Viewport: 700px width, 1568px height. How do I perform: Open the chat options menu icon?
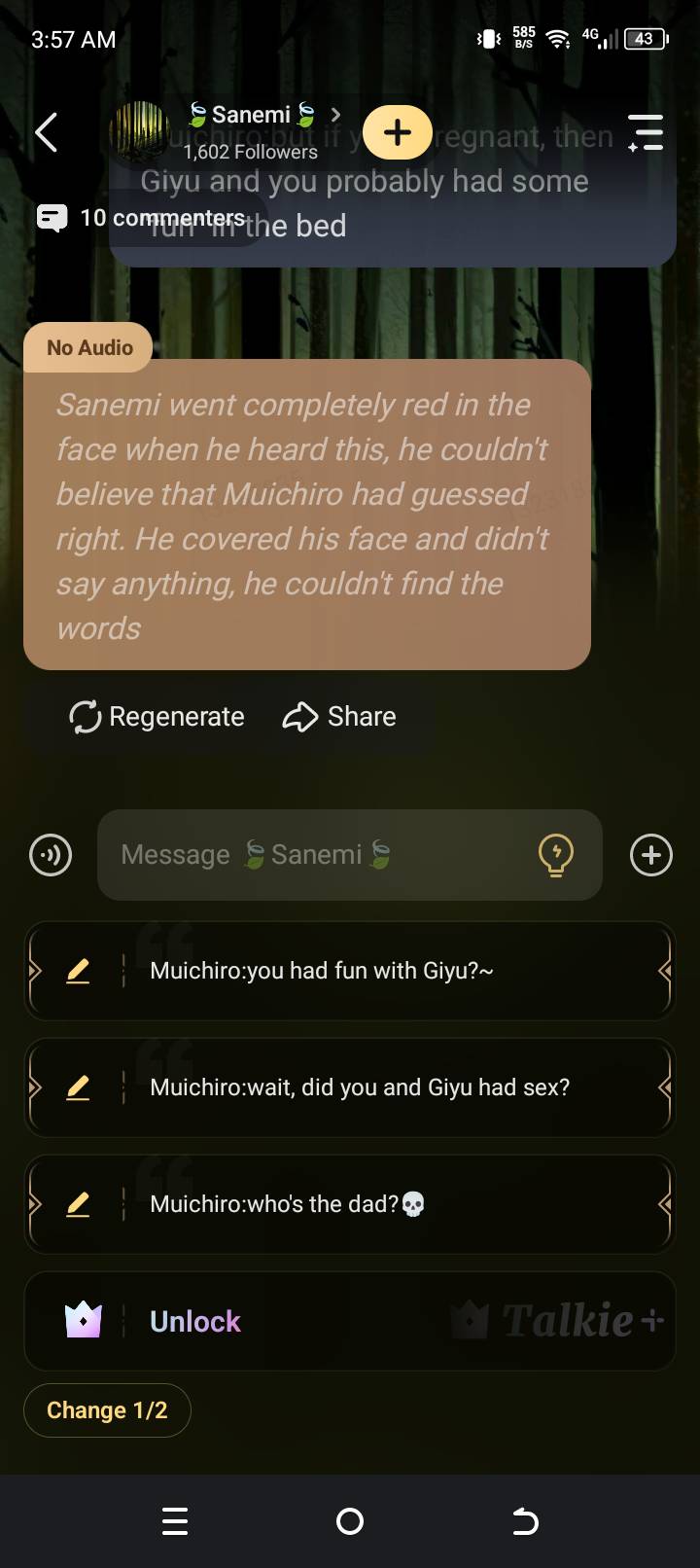(646, 132)
